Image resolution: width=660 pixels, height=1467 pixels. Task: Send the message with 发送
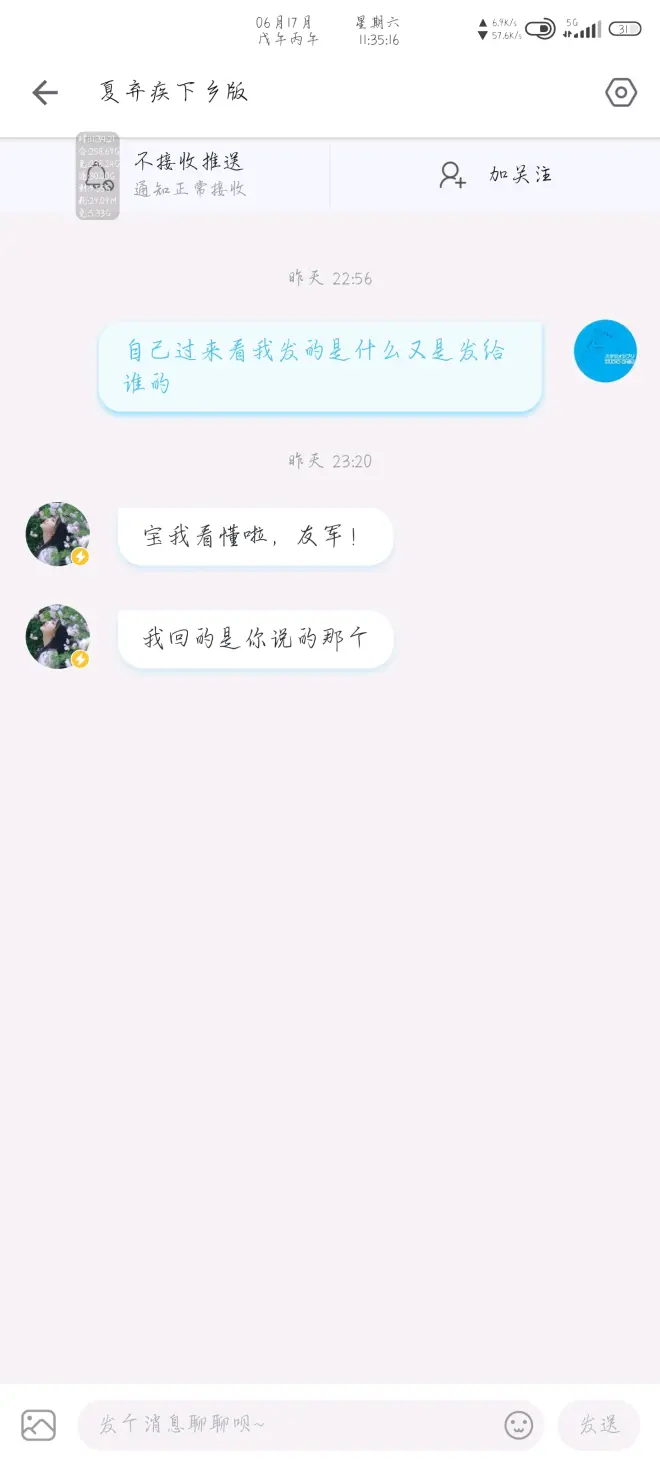tap(599, 1425)
